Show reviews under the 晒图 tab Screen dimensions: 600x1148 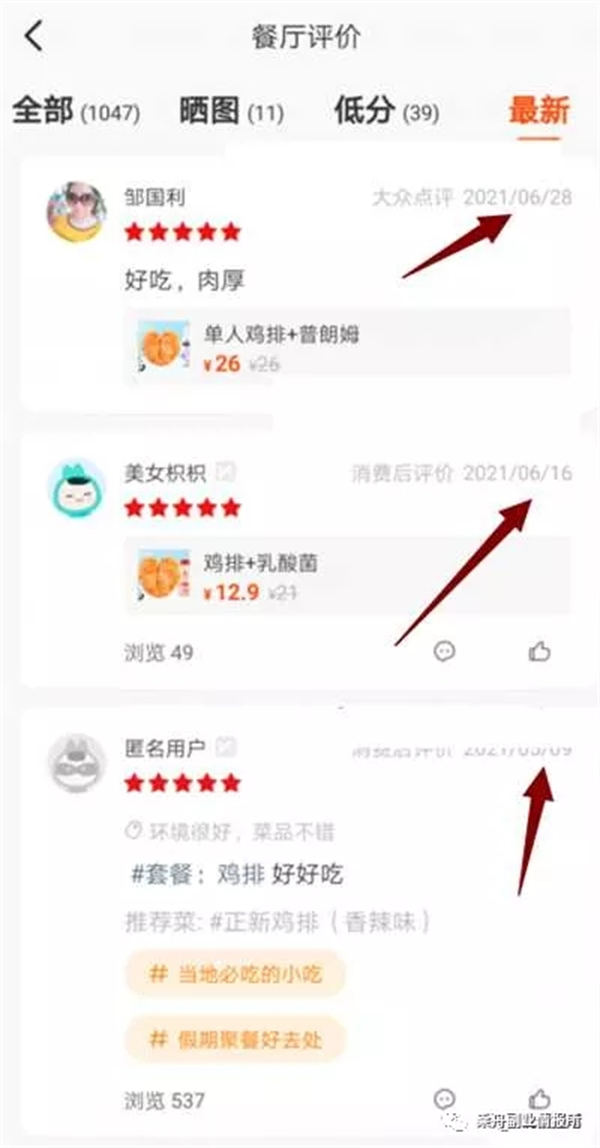click(x=231, y=111)
